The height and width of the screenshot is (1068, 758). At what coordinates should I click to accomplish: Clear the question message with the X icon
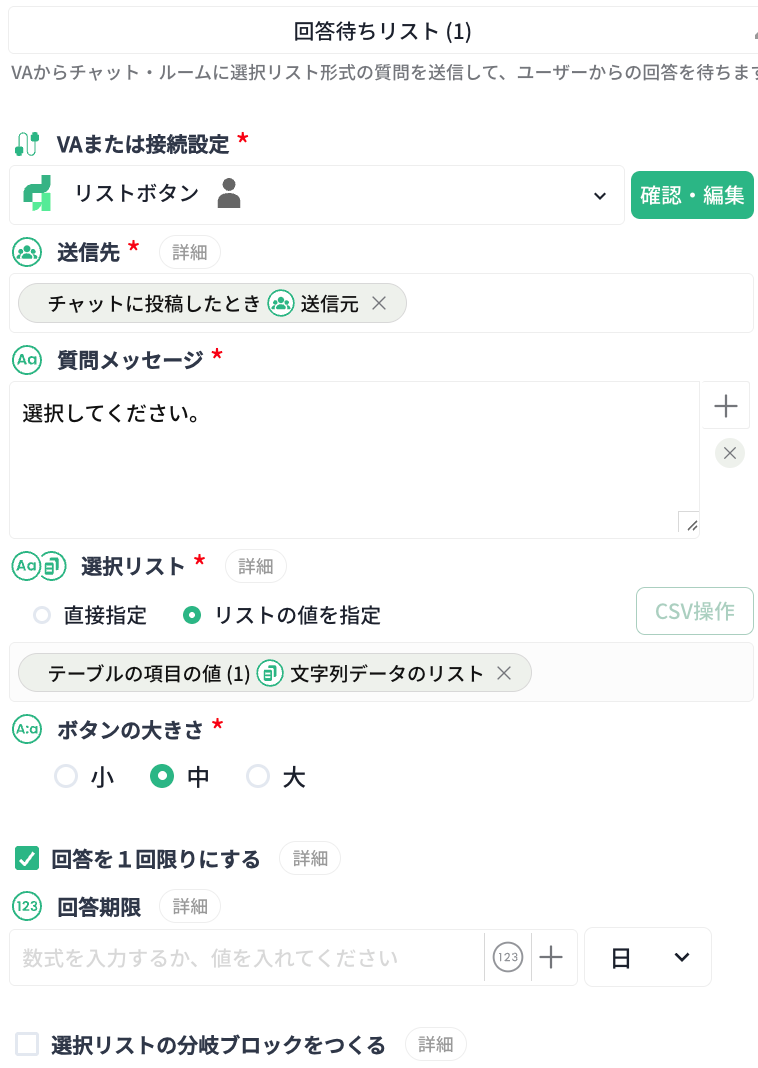point(730,453)
